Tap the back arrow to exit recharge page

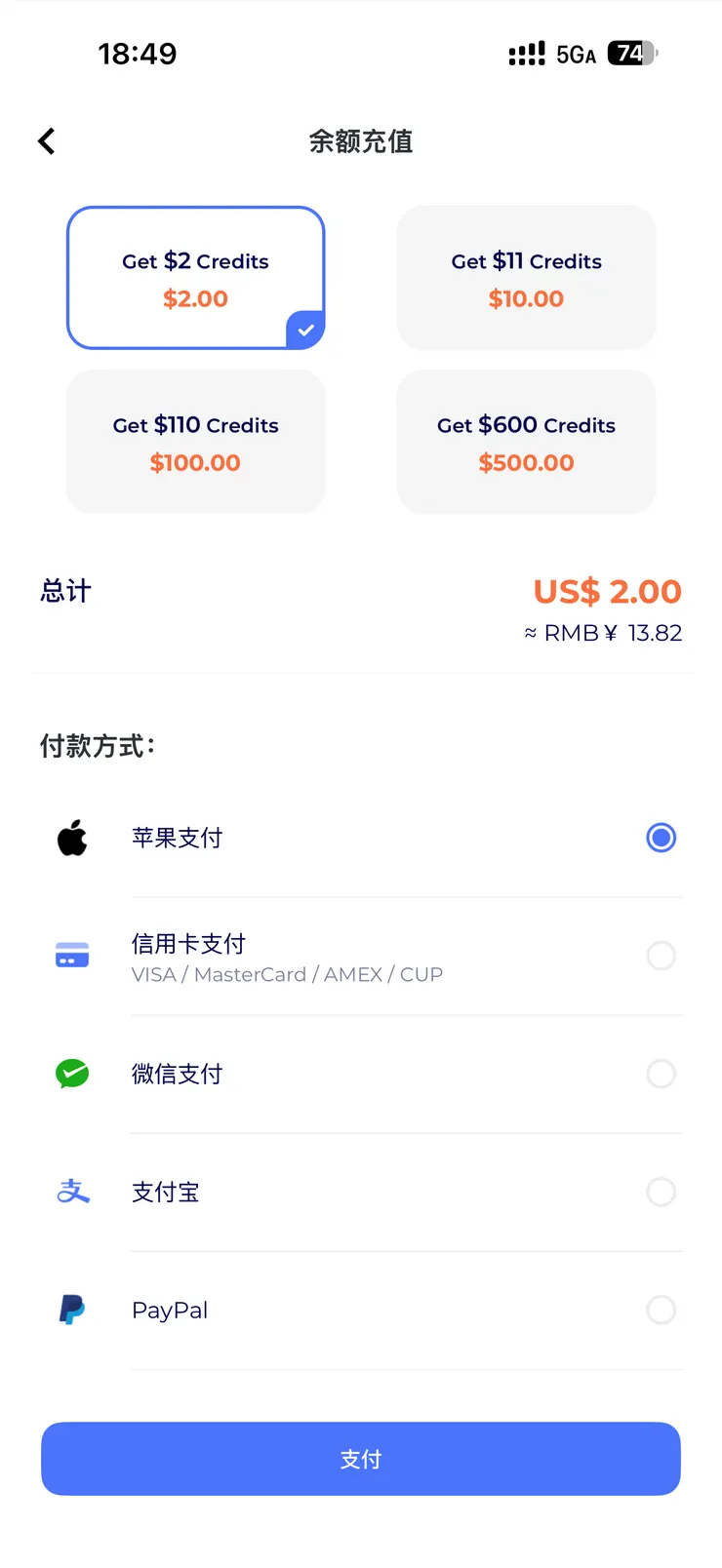click(46, 140)
